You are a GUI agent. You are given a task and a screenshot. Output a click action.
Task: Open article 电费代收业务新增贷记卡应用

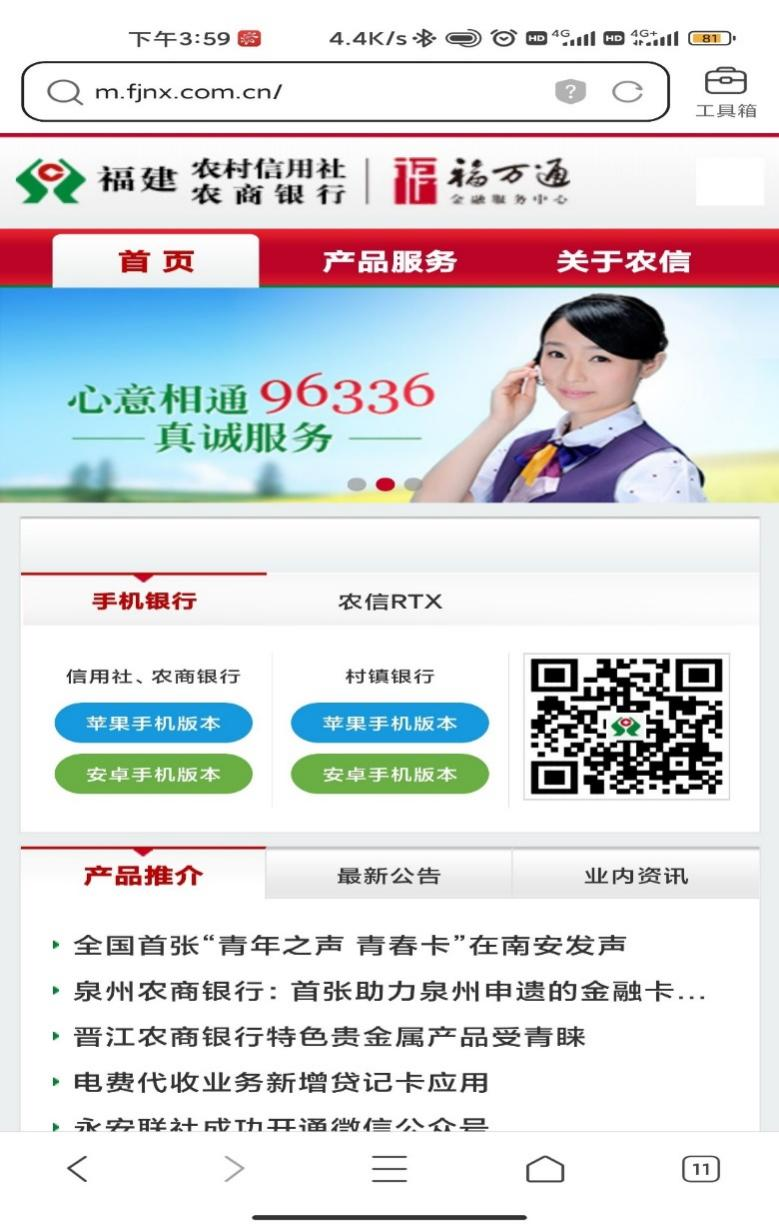pos(281,1082)
